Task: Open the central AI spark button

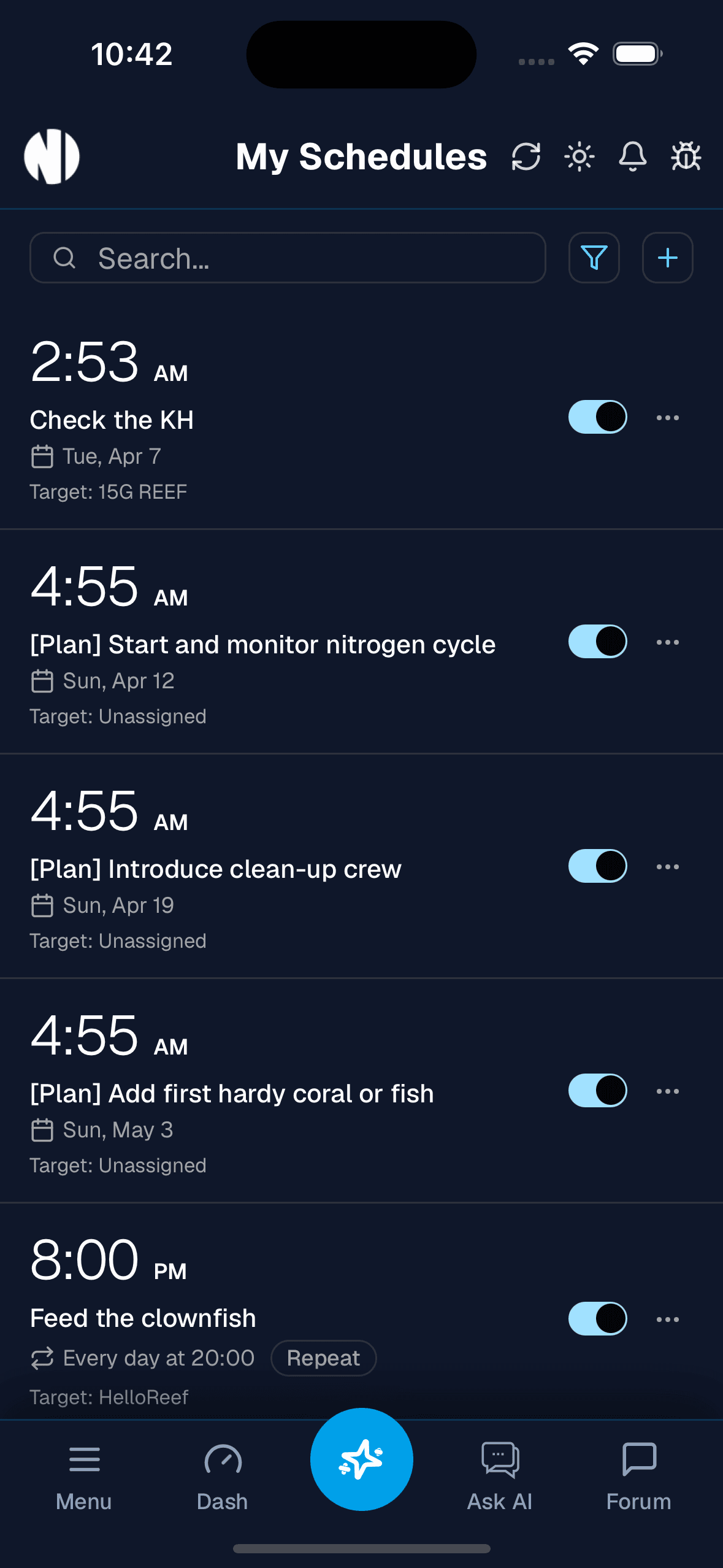Action: click(361, 1459)
